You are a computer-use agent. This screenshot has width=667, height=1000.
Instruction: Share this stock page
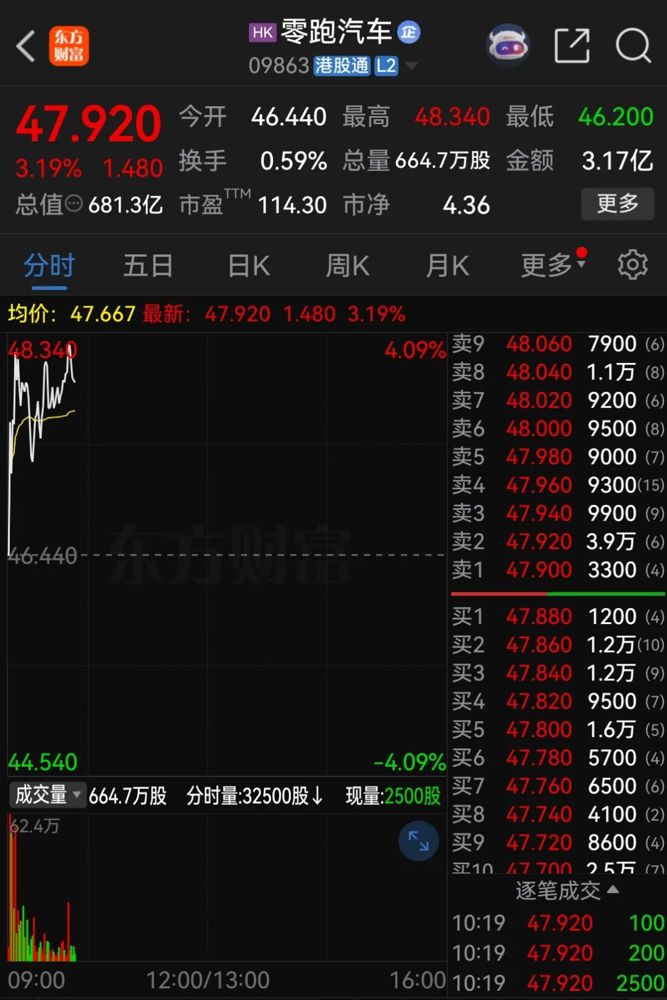coord(572,46)
